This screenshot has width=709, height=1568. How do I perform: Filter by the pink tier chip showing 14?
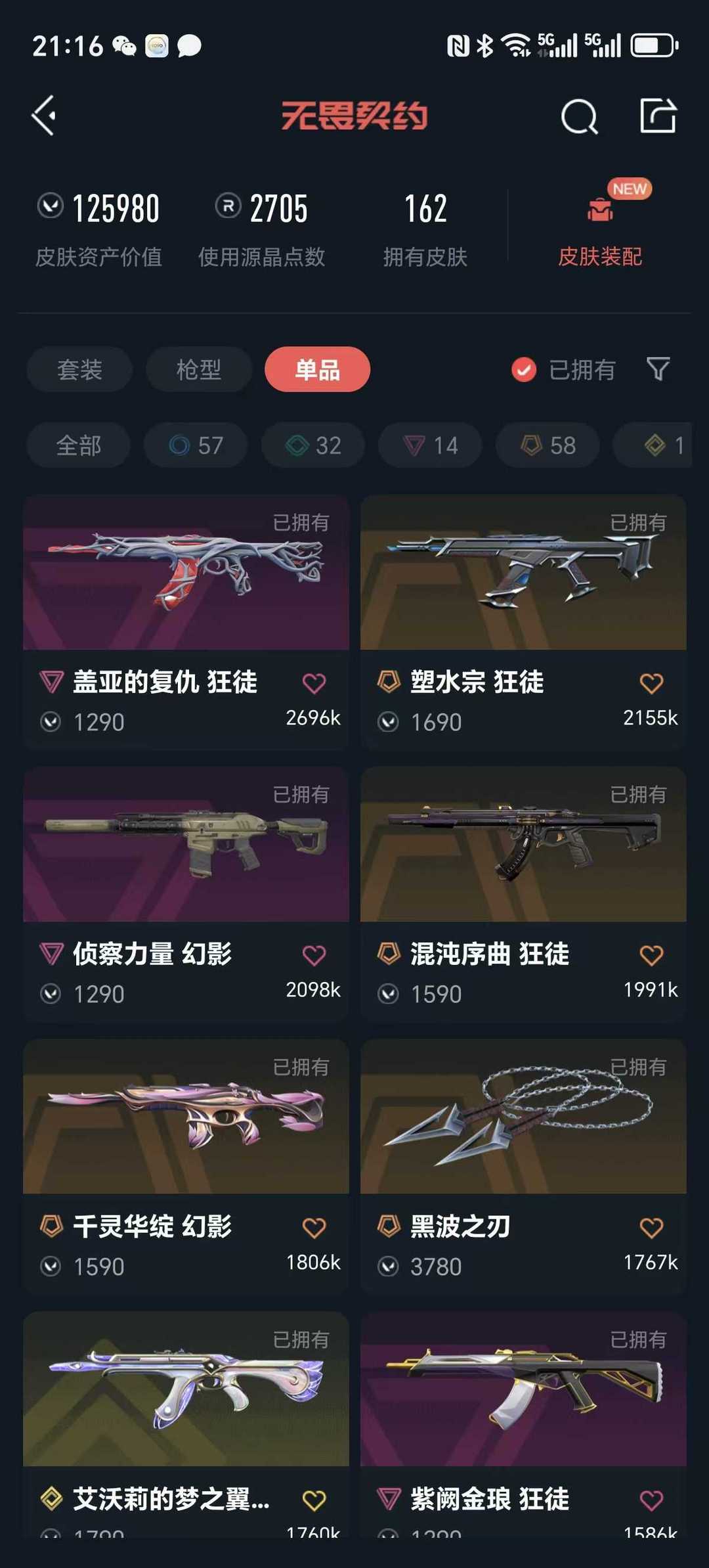430,445
